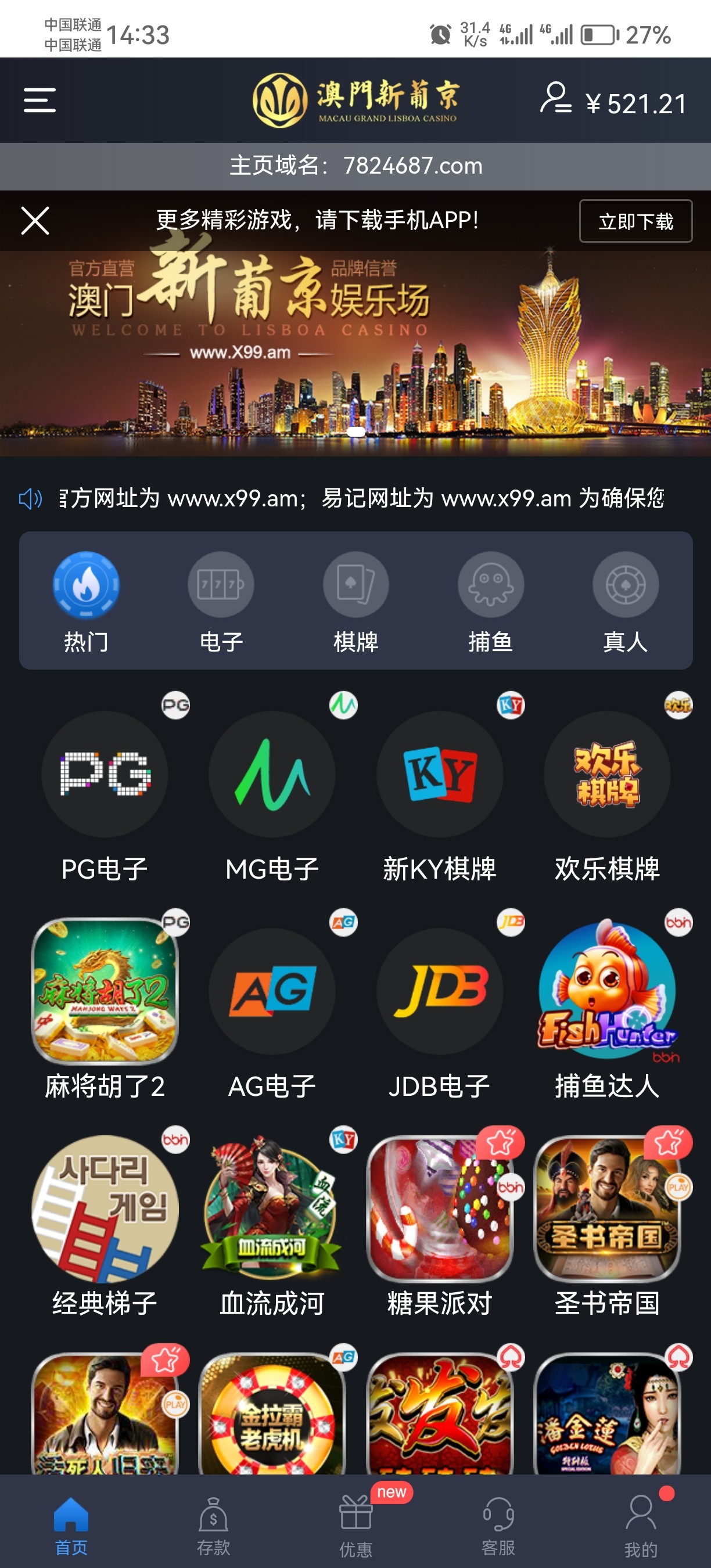Select the 热门 hot games toggle
Viewport: 711px width, 1568px height.
pyautogui.click(x=85, y=584)
